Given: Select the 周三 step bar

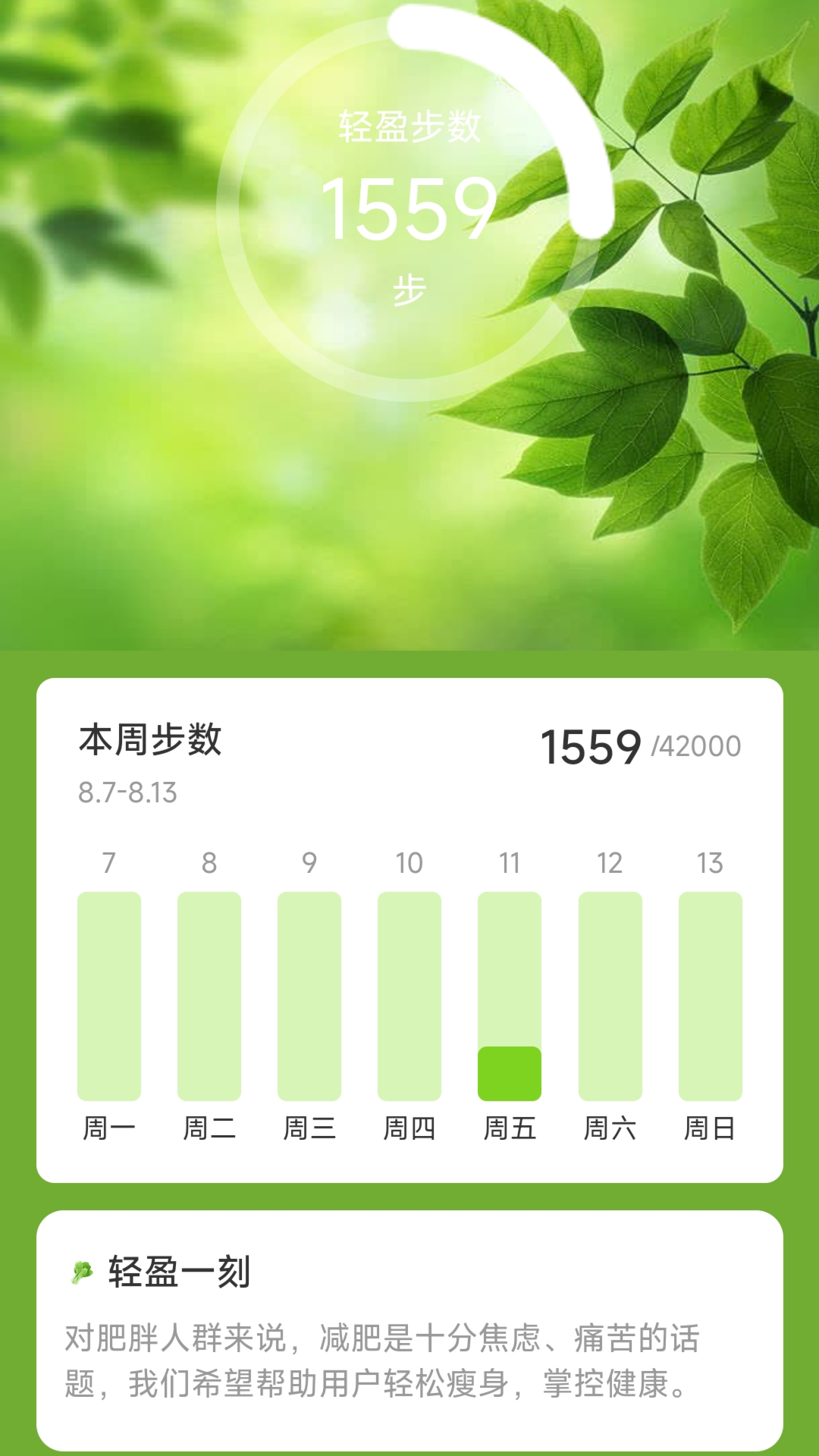Looking at the screenshot, I should pyautogui.click(x=309, y=996).
